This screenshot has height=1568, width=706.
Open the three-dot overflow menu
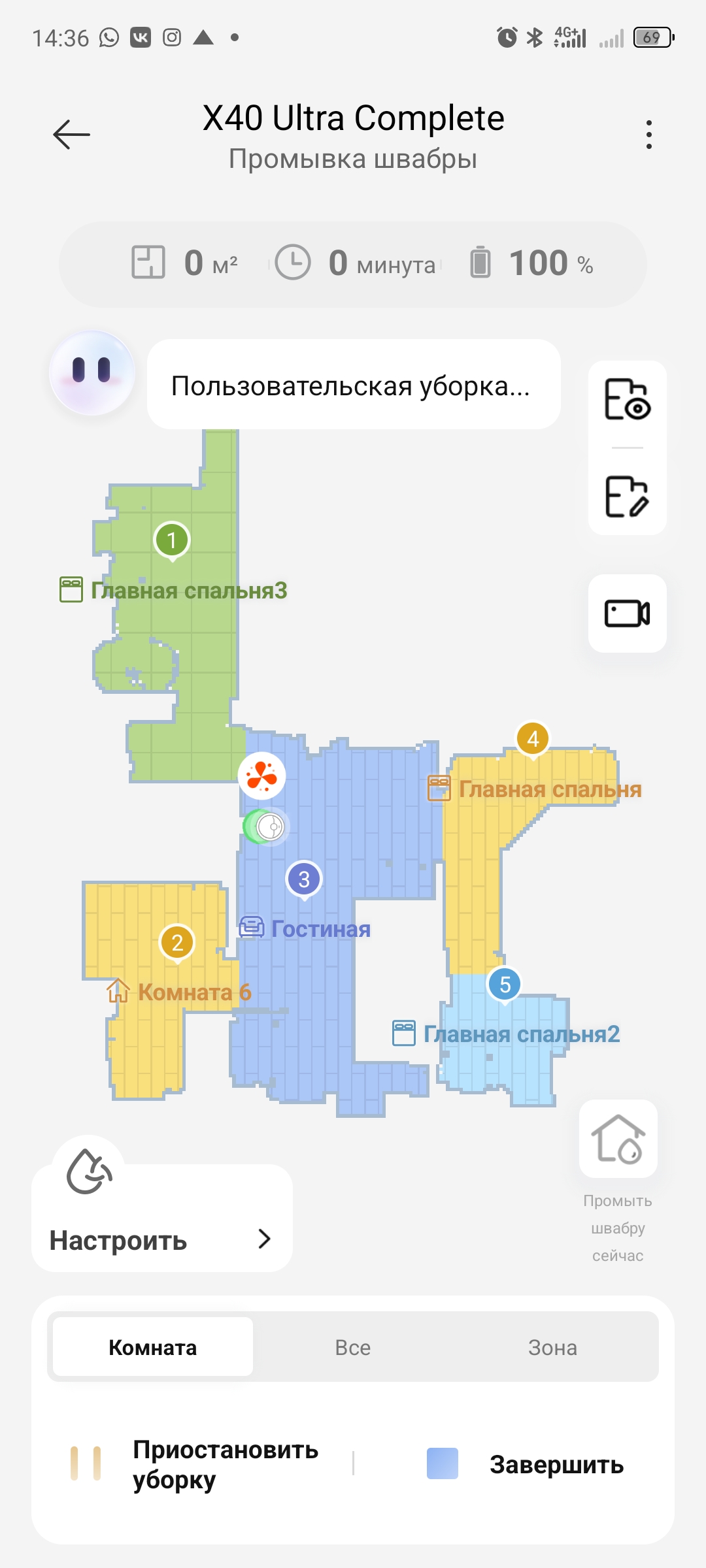click(x=648, y=135)
